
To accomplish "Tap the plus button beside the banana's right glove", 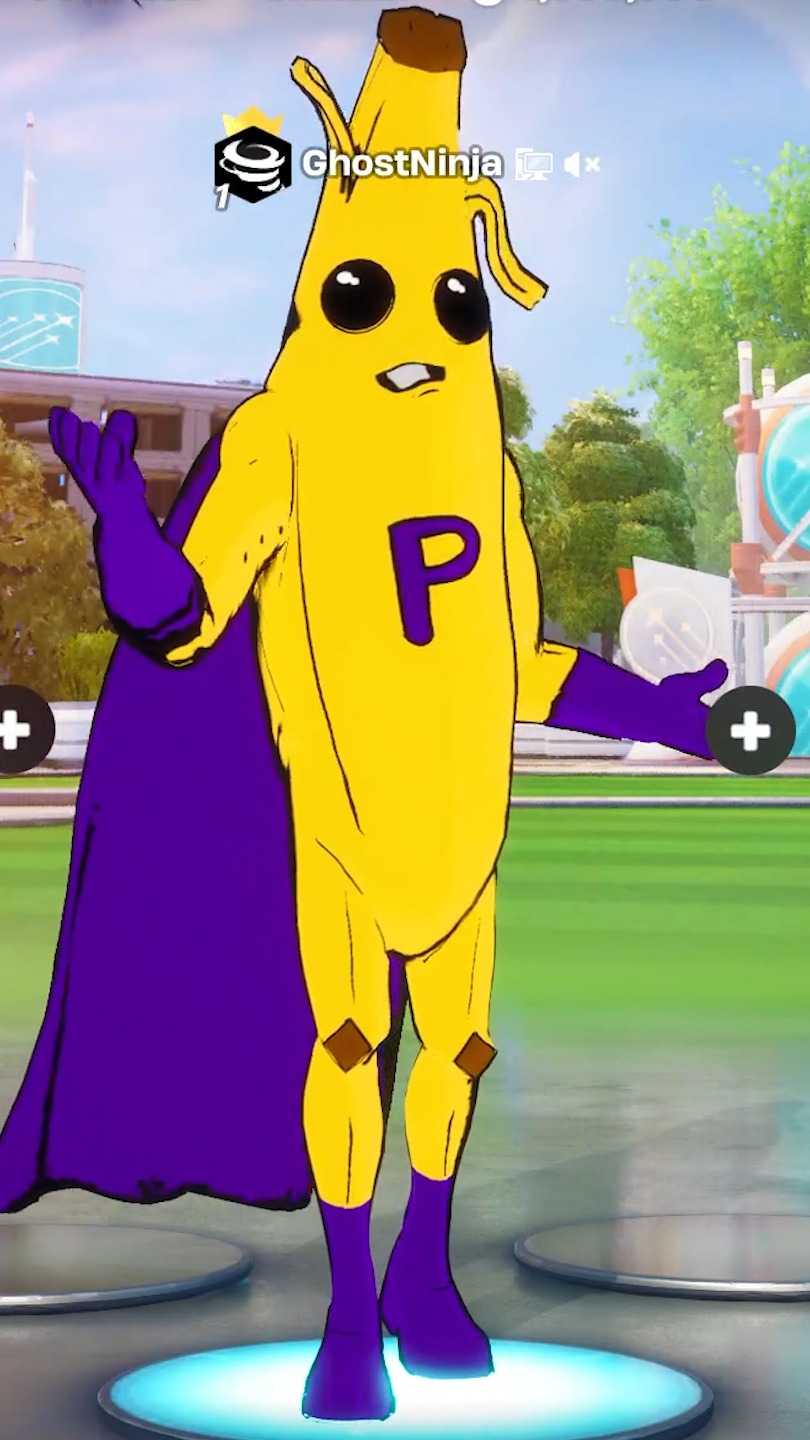I will [750, 730].
